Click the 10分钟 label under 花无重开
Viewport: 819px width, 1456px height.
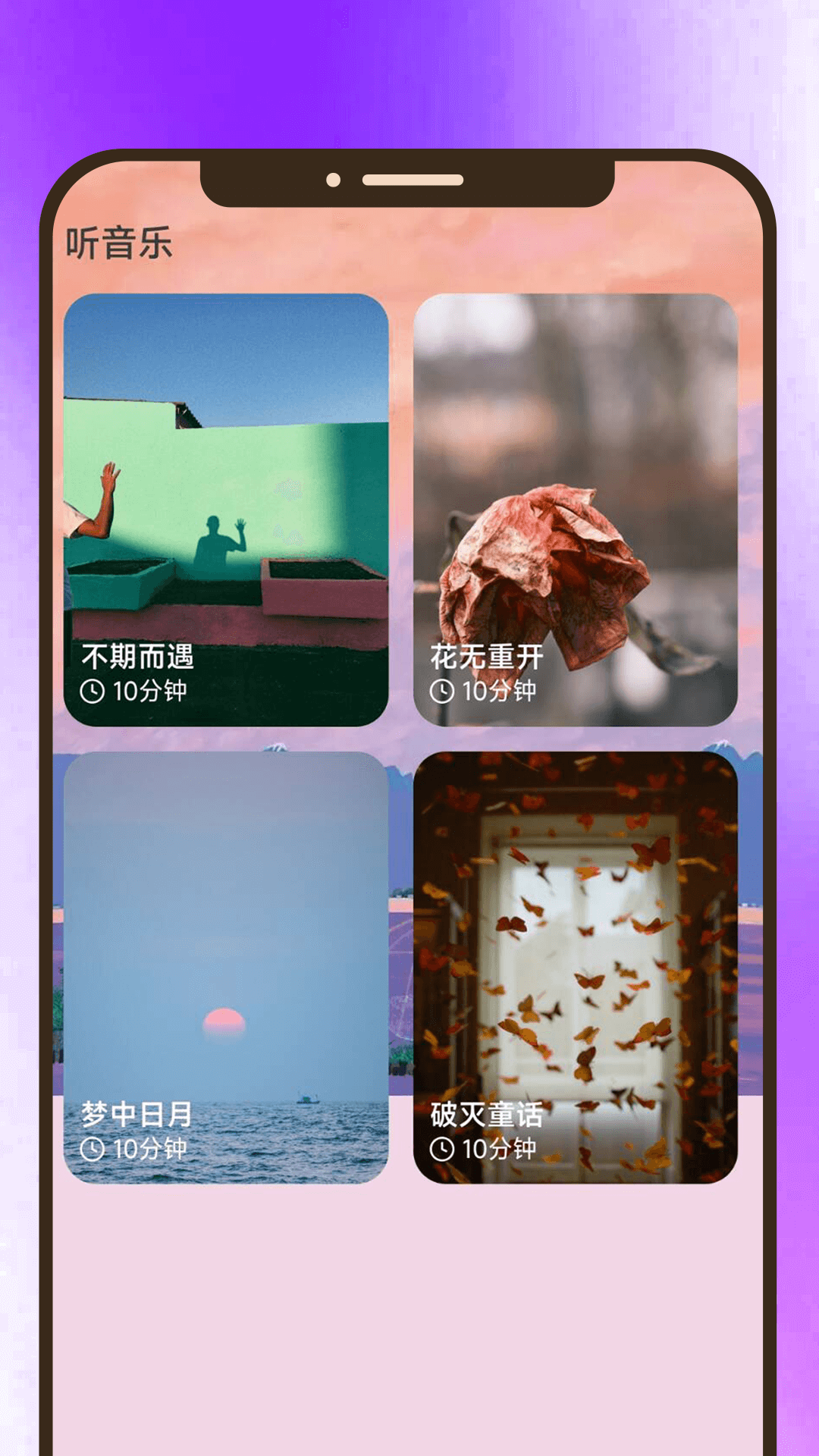500,691
